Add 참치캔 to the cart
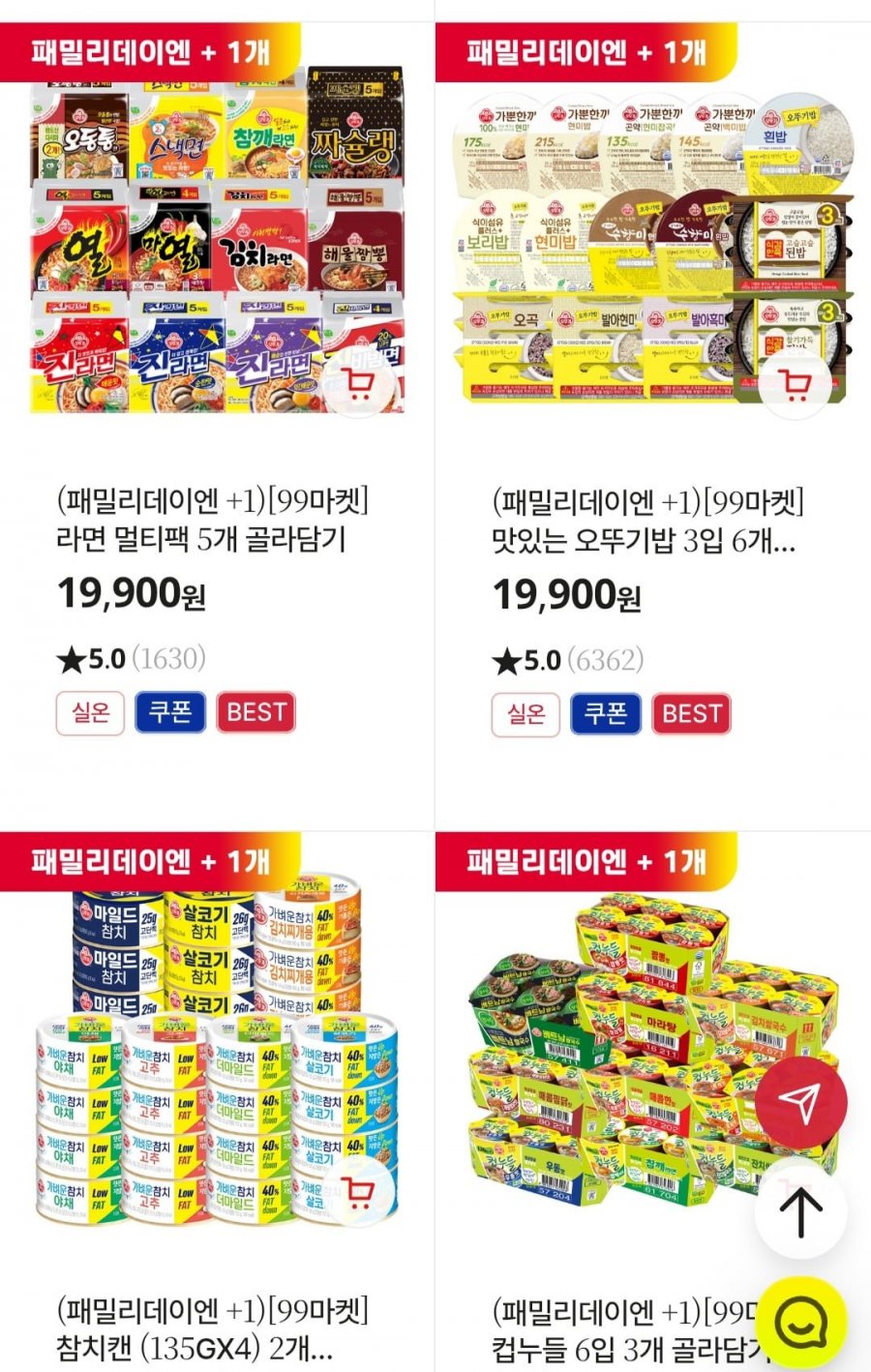 [x=358, y=1195]
